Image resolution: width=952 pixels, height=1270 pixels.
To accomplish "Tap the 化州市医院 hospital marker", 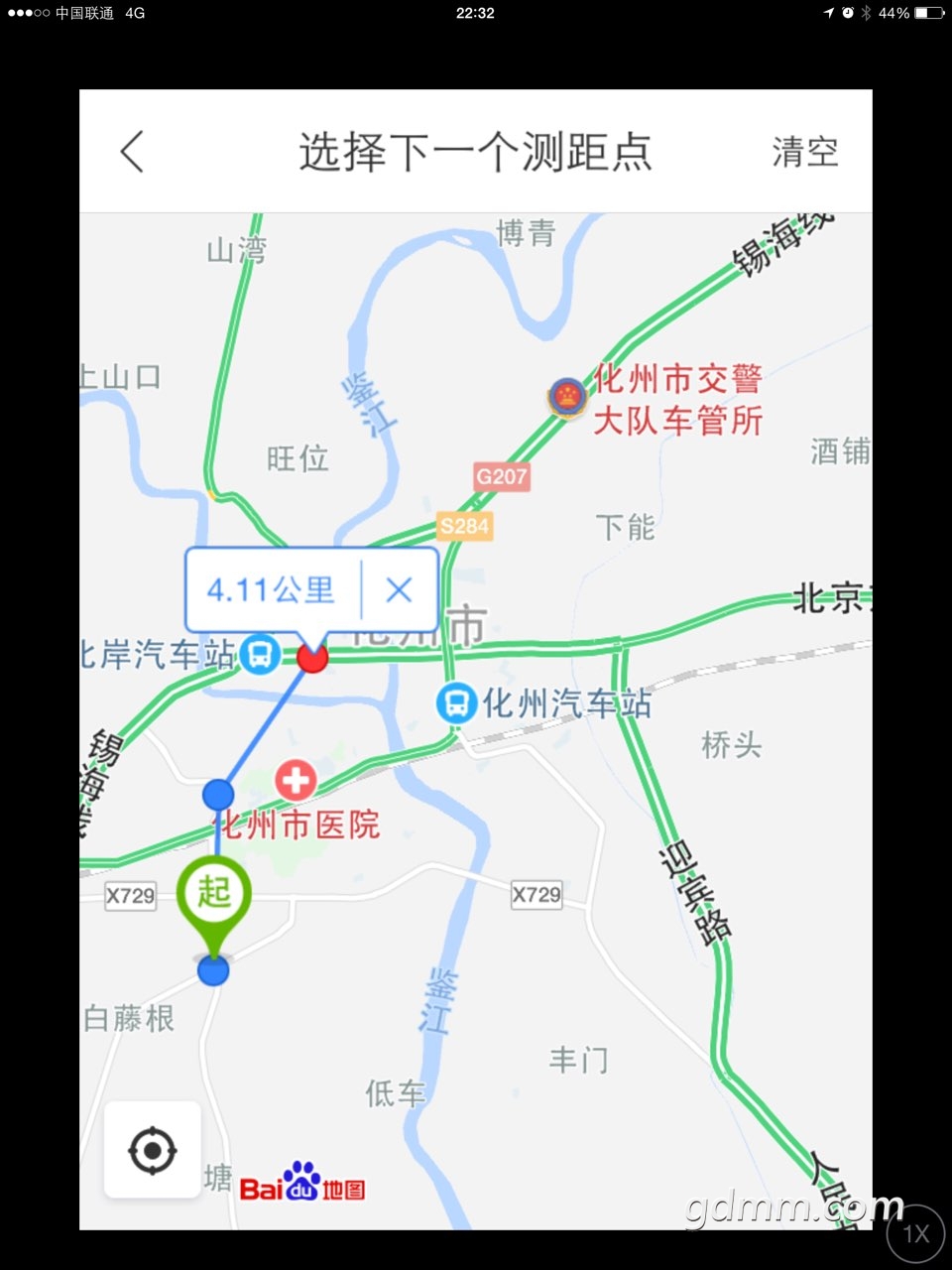I will tap(295, 781).
